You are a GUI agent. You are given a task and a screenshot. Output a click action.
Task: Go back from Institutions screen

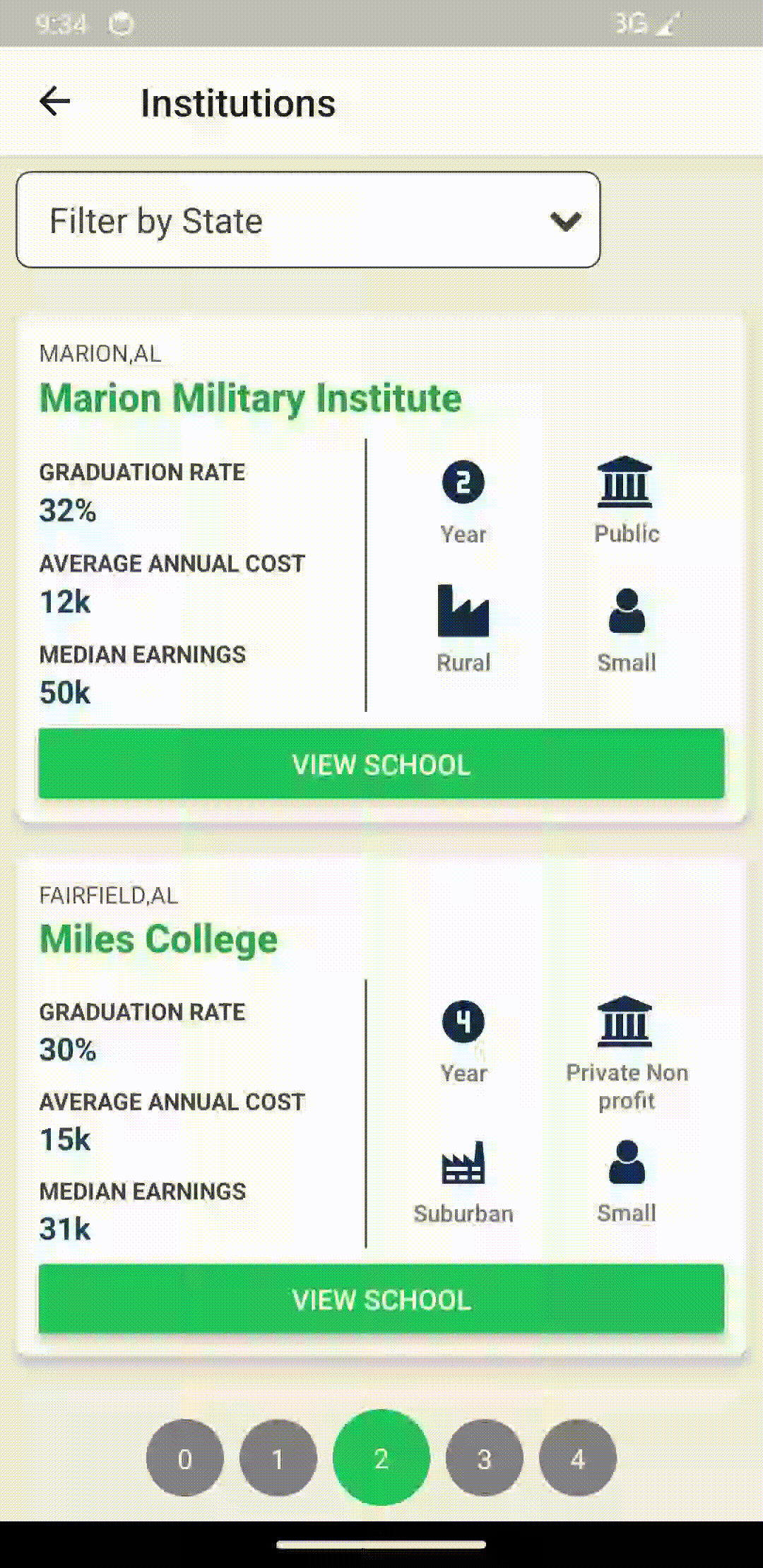pos(54,102)
